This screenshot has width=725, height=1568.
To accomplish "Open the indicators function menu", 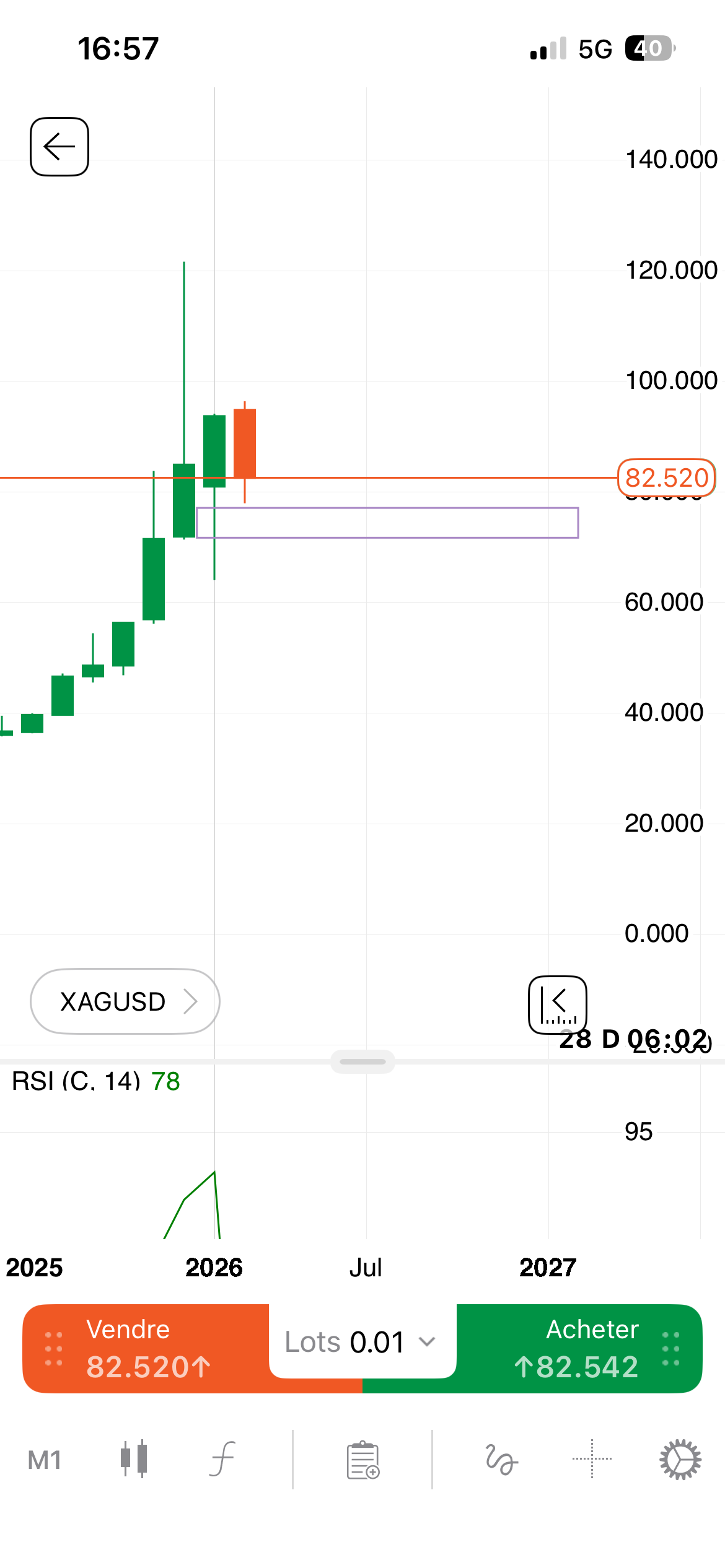I will [222, 1459].
